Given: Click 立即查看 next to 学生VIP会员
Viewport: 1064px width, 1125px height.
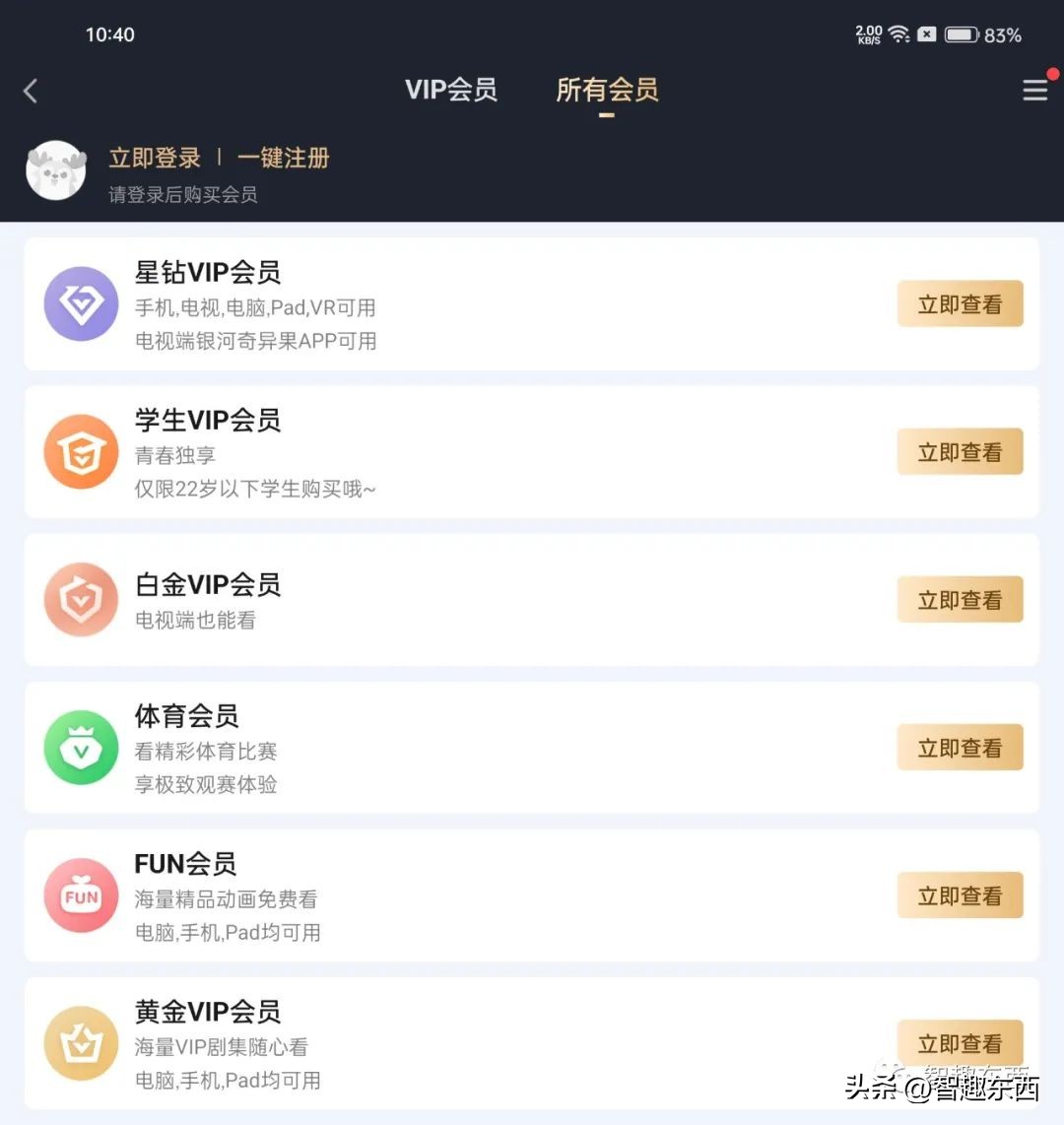Looking at the screenshot, I should click(x=960, y=451).
